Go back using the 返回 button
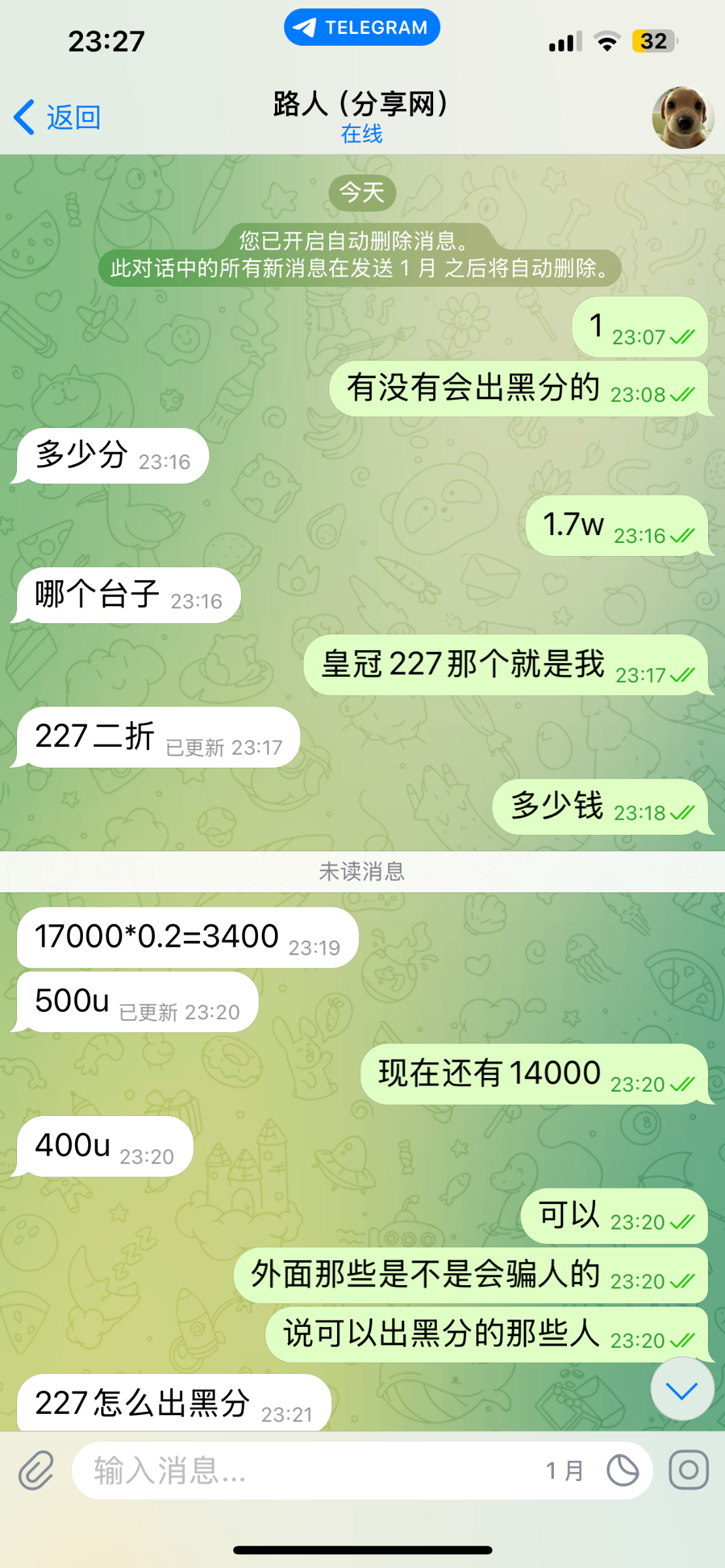Viewport: 725px width, 1568px height. click(57, 118)
